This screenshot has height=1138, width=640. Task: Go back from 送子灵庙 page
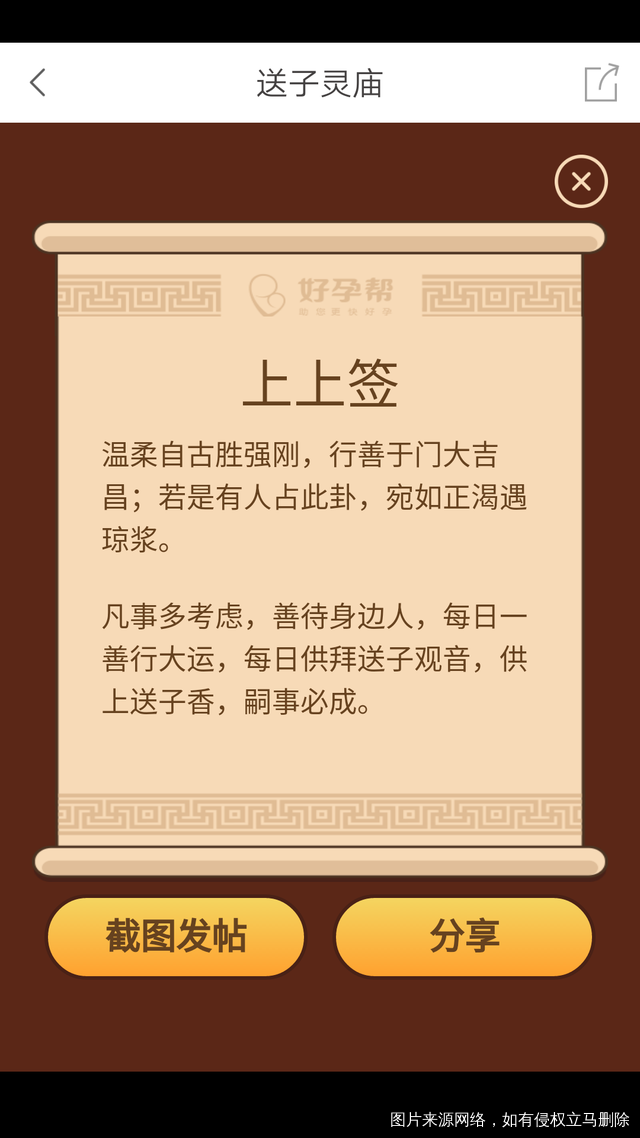pyautogui.click(x=38, y=83)
